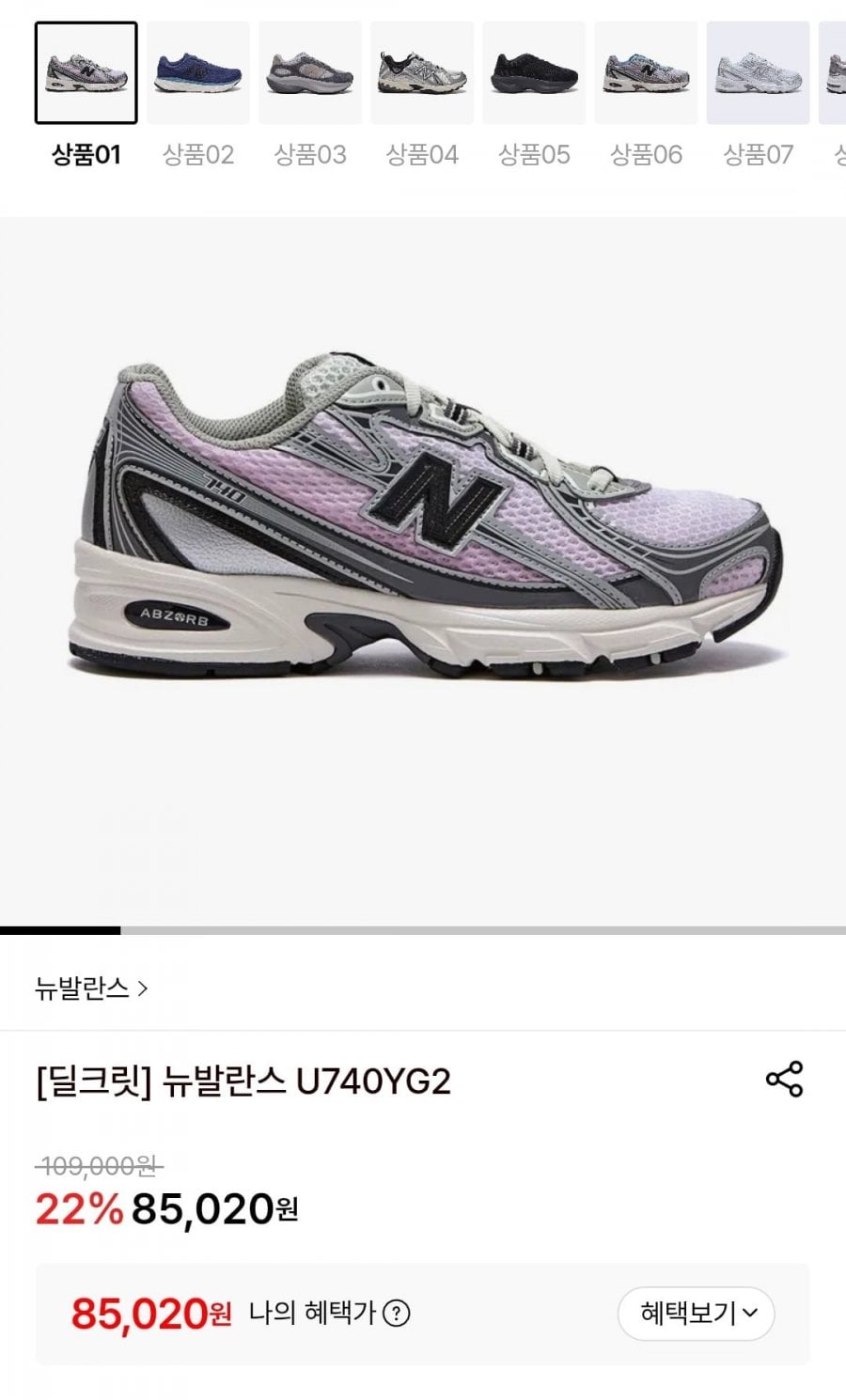Select the 상품02 blue shoe thumbnail
Image resolution: width=846 pixels, height=1400 pixels.
(x=198, y=73)
